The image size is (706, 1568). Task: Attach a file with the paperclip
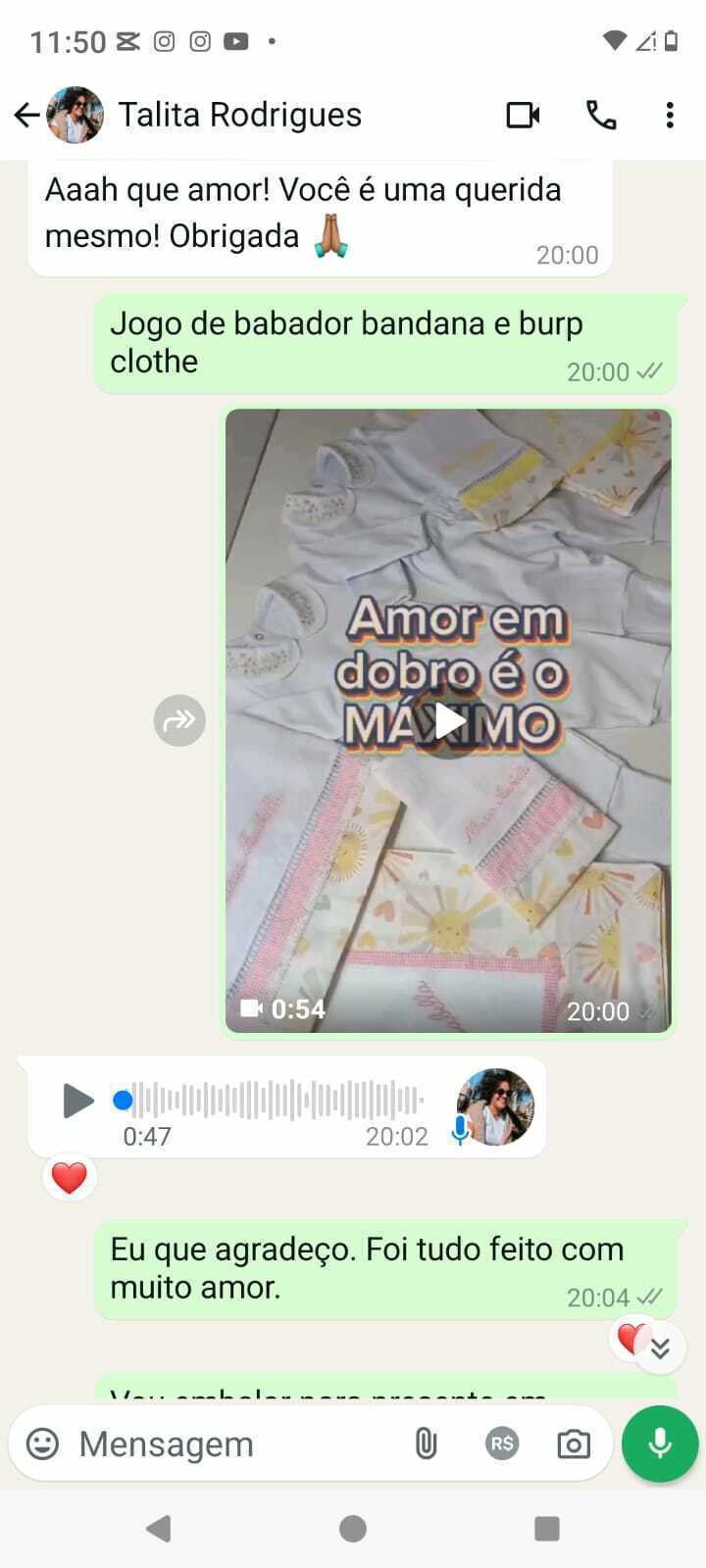click(x=426, y=1444)
